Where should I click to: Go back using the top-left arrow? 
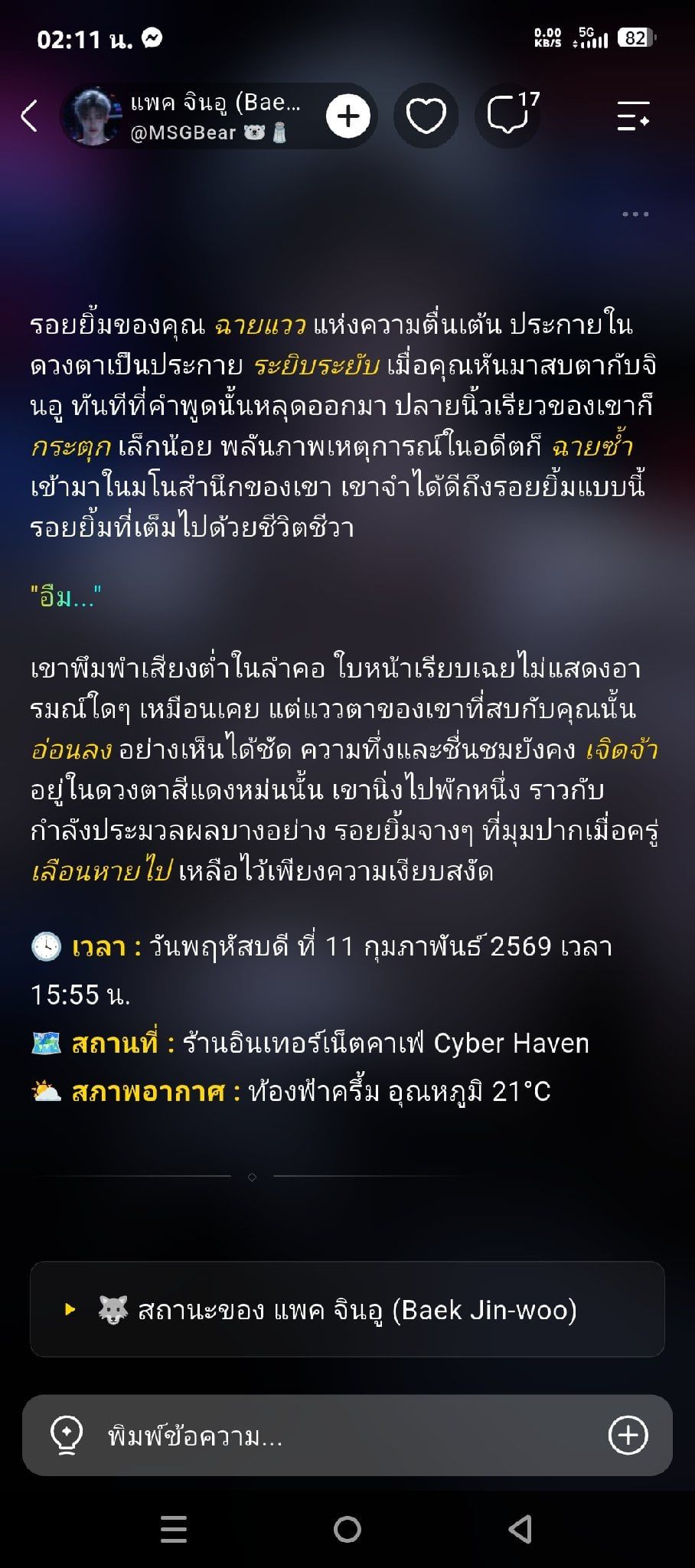coord(29,116)
